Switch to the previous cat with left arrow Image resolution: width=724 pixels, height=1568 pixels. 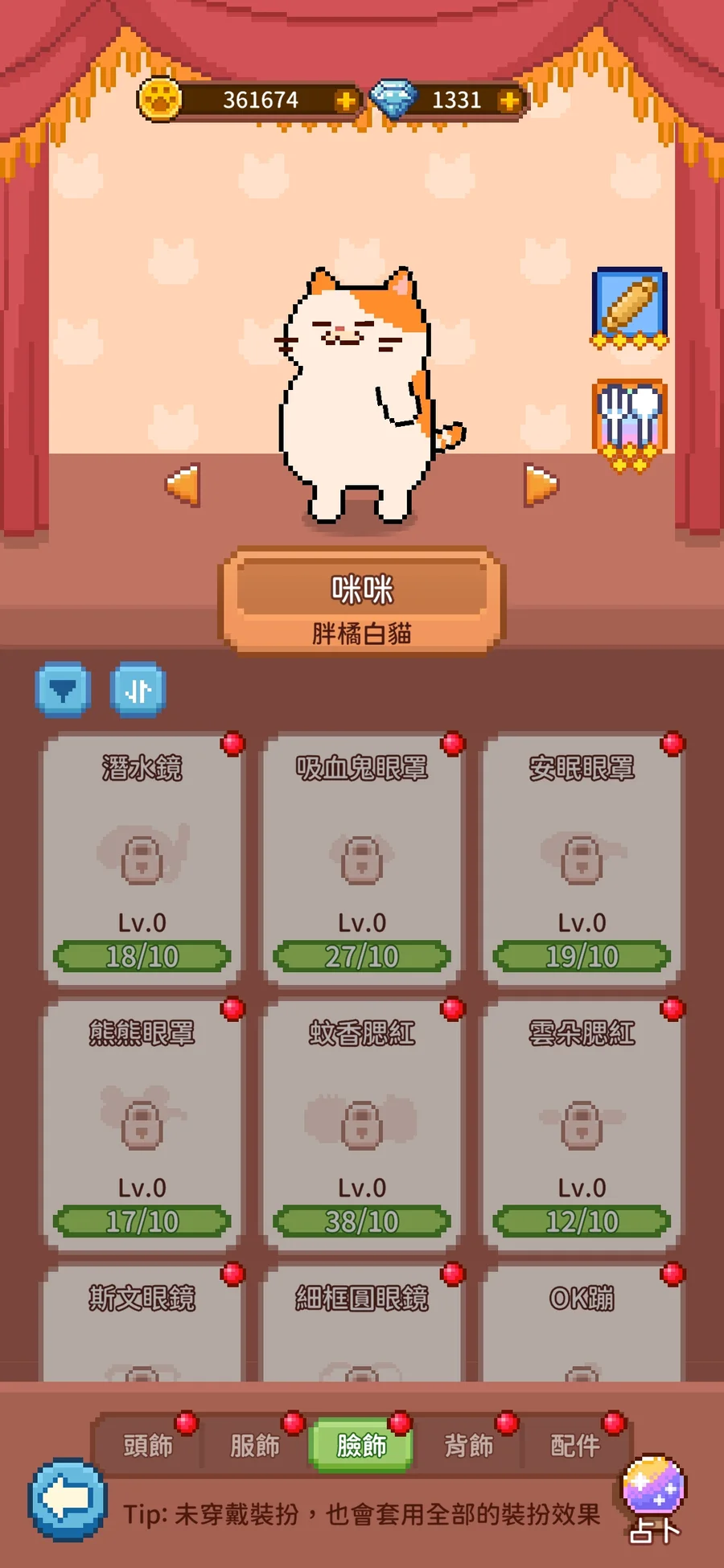tap(183, 485)
